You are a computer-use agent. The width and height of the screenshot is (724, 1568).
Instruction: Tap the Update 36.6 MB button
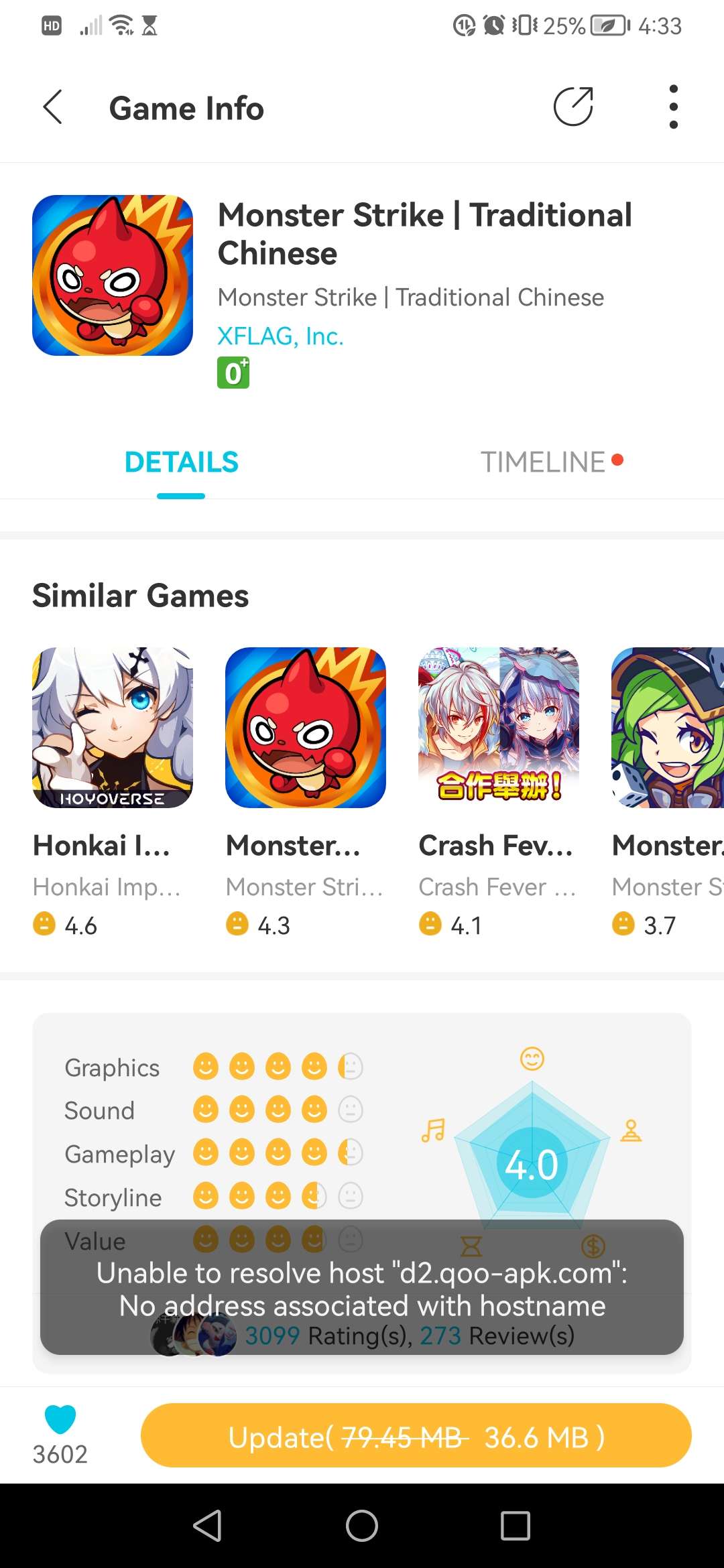point(416,1437)
